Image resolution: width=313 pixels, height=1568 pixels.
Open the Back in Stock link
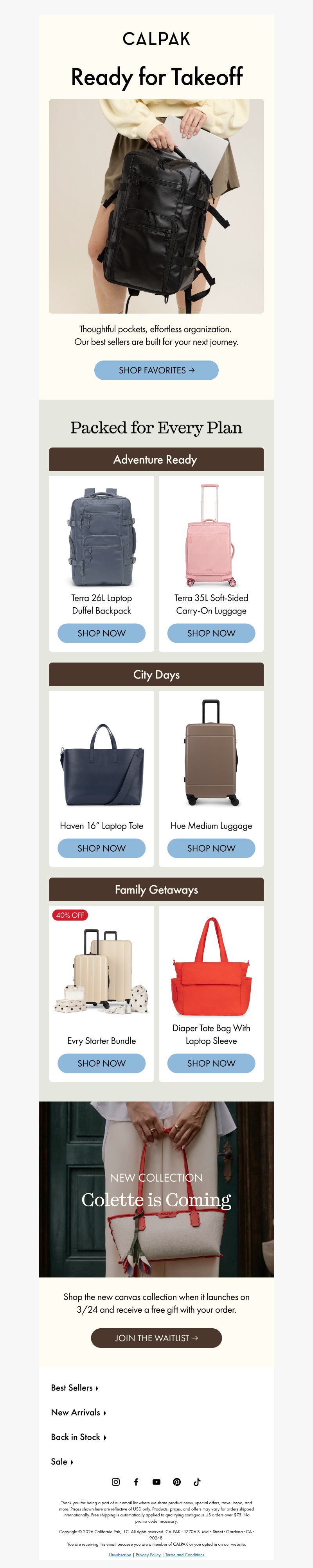click(x=78, y=1437)
